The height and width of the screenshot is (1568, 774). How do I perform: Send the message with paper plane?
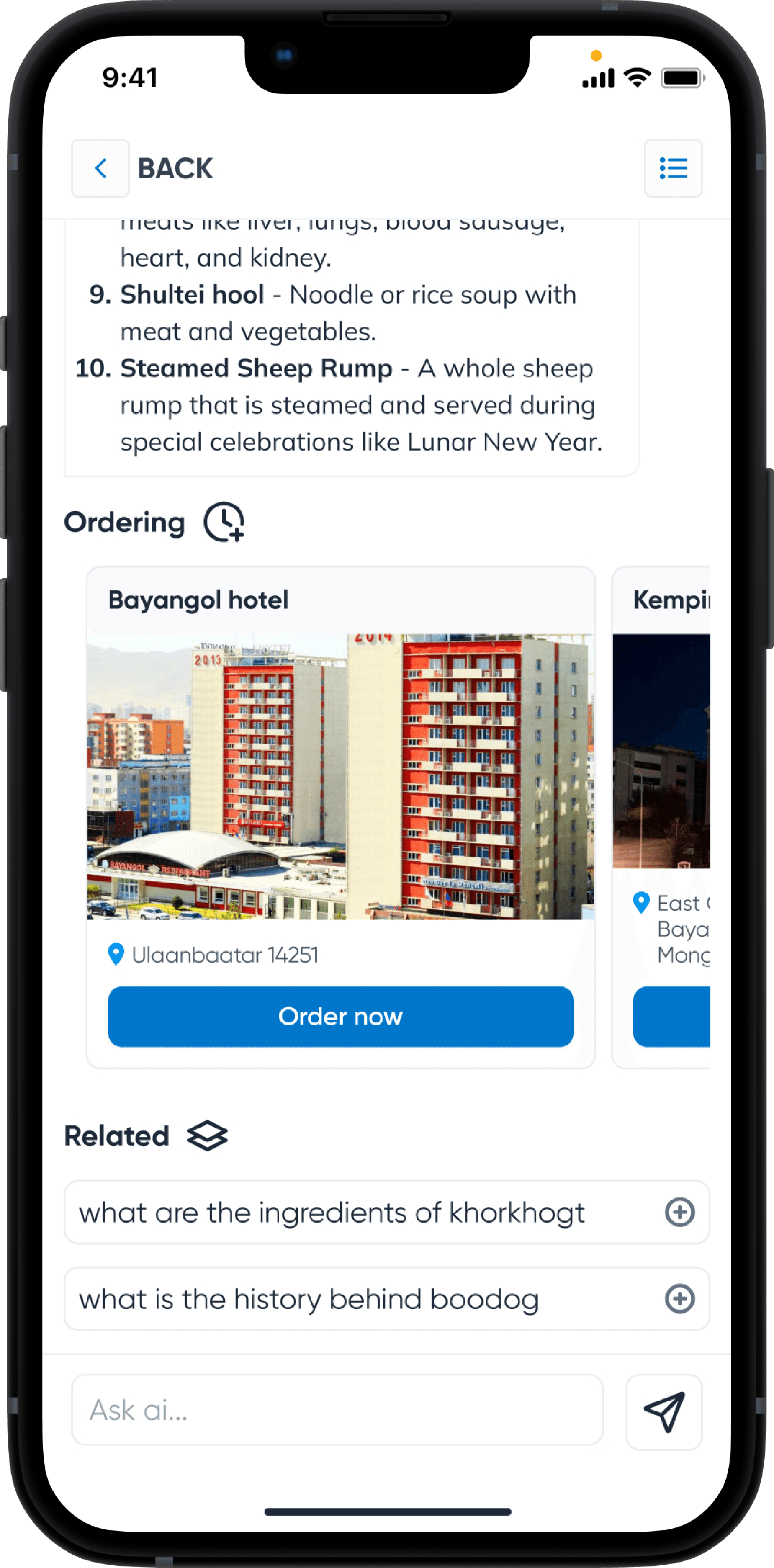(664, 1411)
